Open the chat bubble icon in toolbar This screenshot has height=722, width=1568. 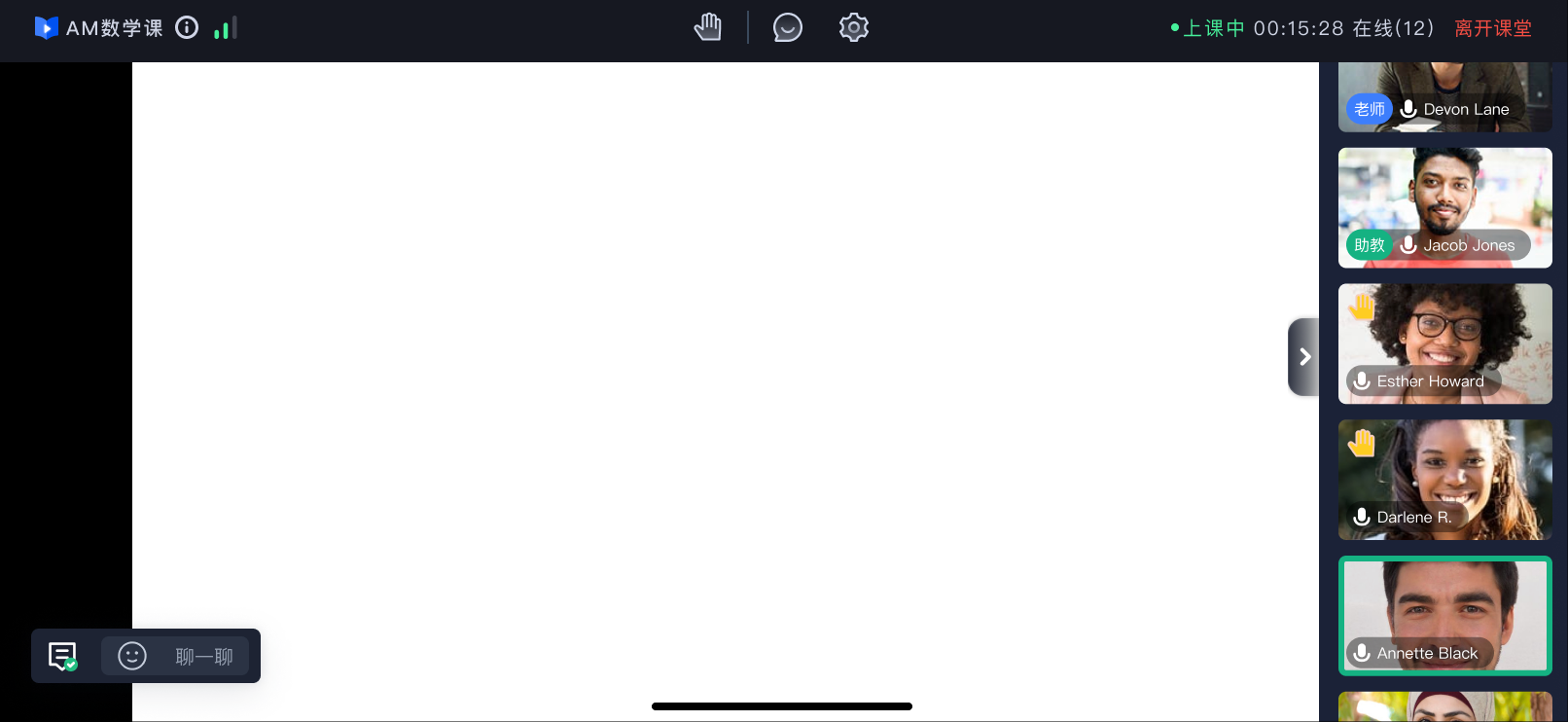pyautogui.click(x=787, y=27)
